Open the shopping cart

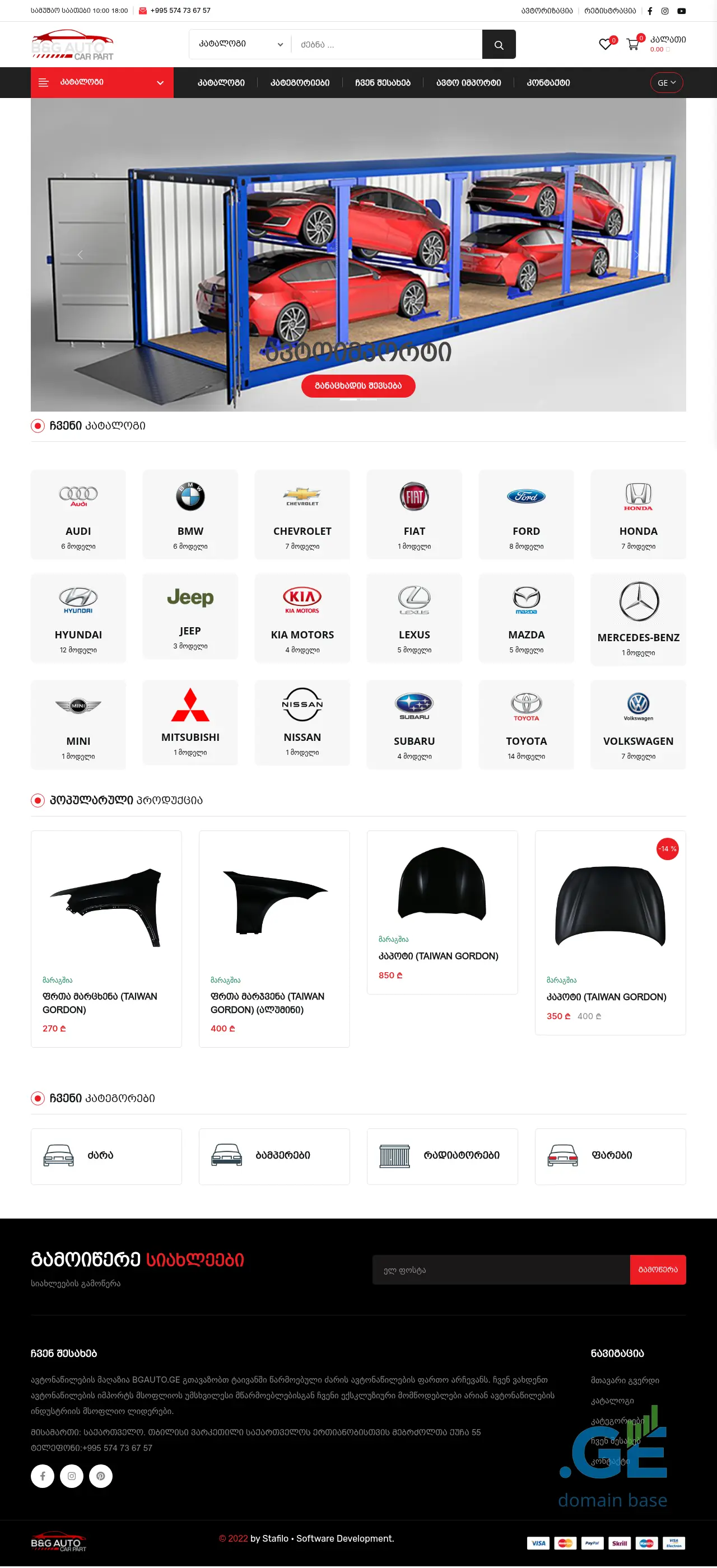coord(632,44)
